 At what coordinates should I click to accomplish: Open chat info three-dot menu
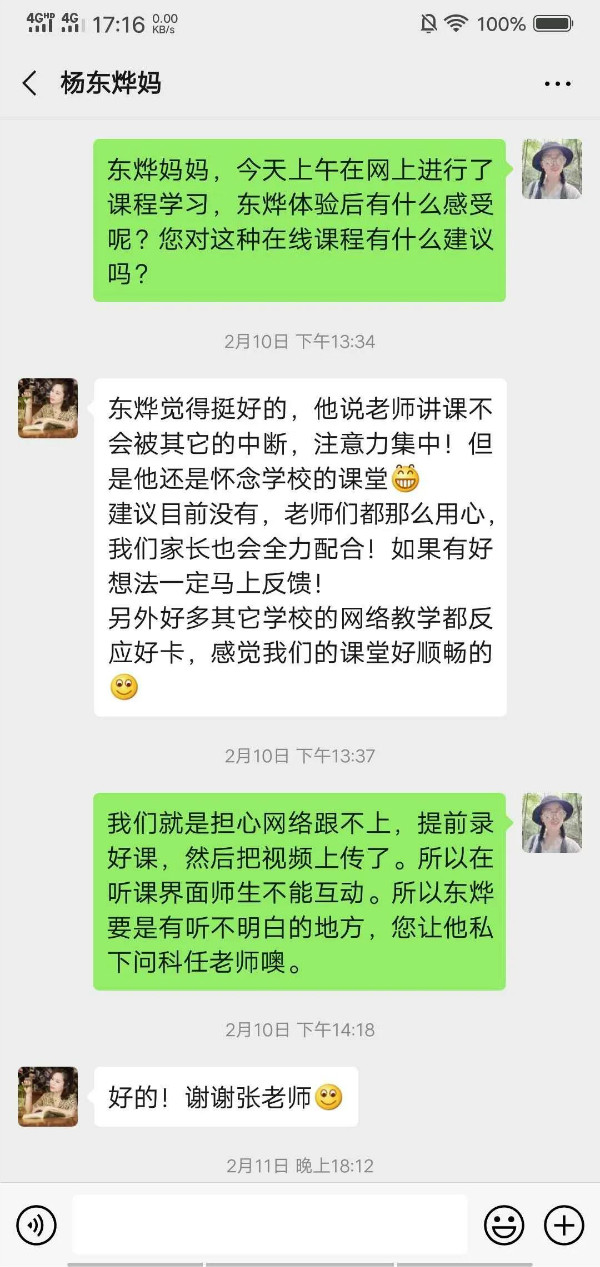click(x=557, y=84)
